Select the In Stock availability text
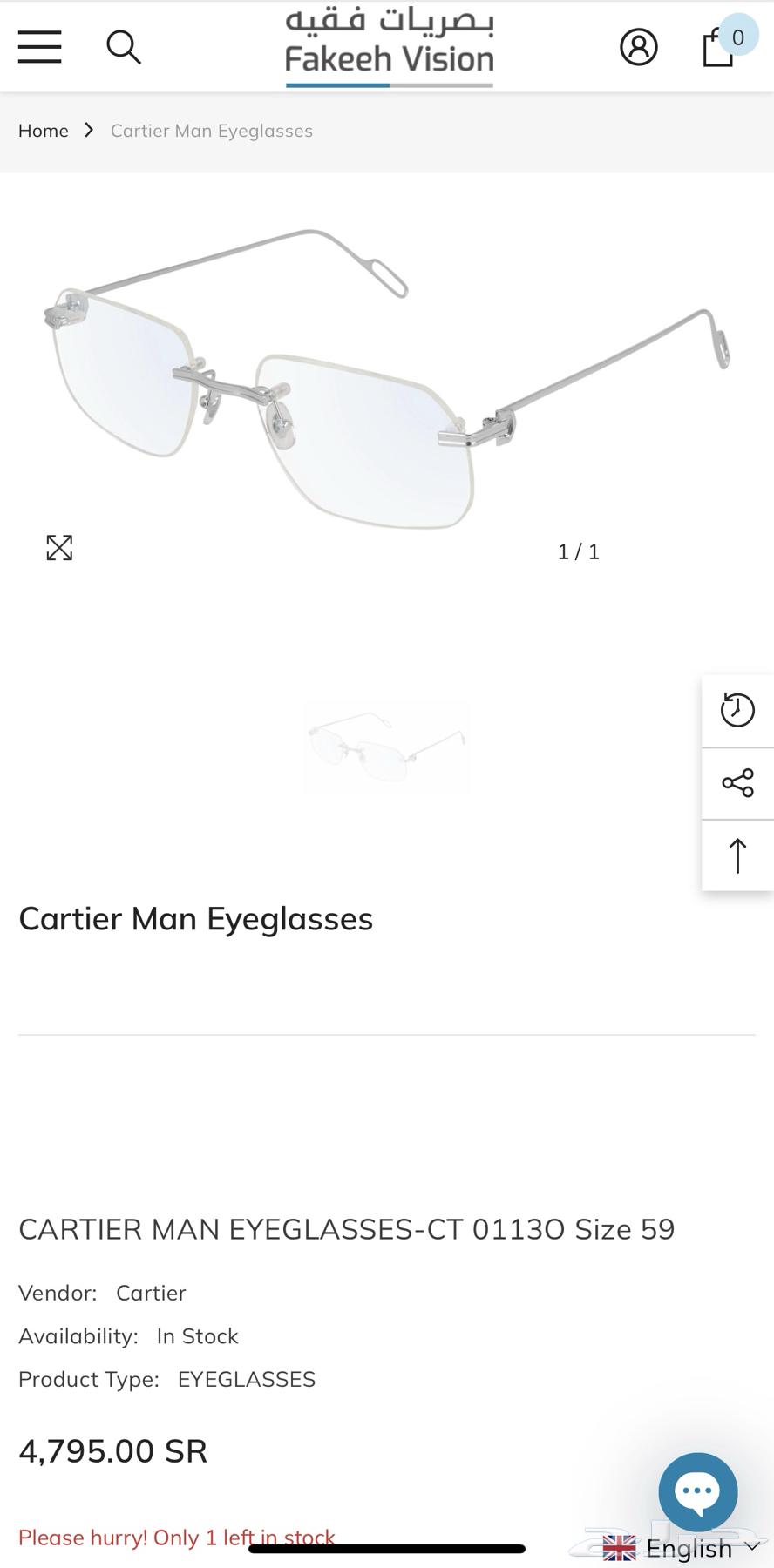The height and width of the screenshot is (1568, 774). coord(196,1335)
